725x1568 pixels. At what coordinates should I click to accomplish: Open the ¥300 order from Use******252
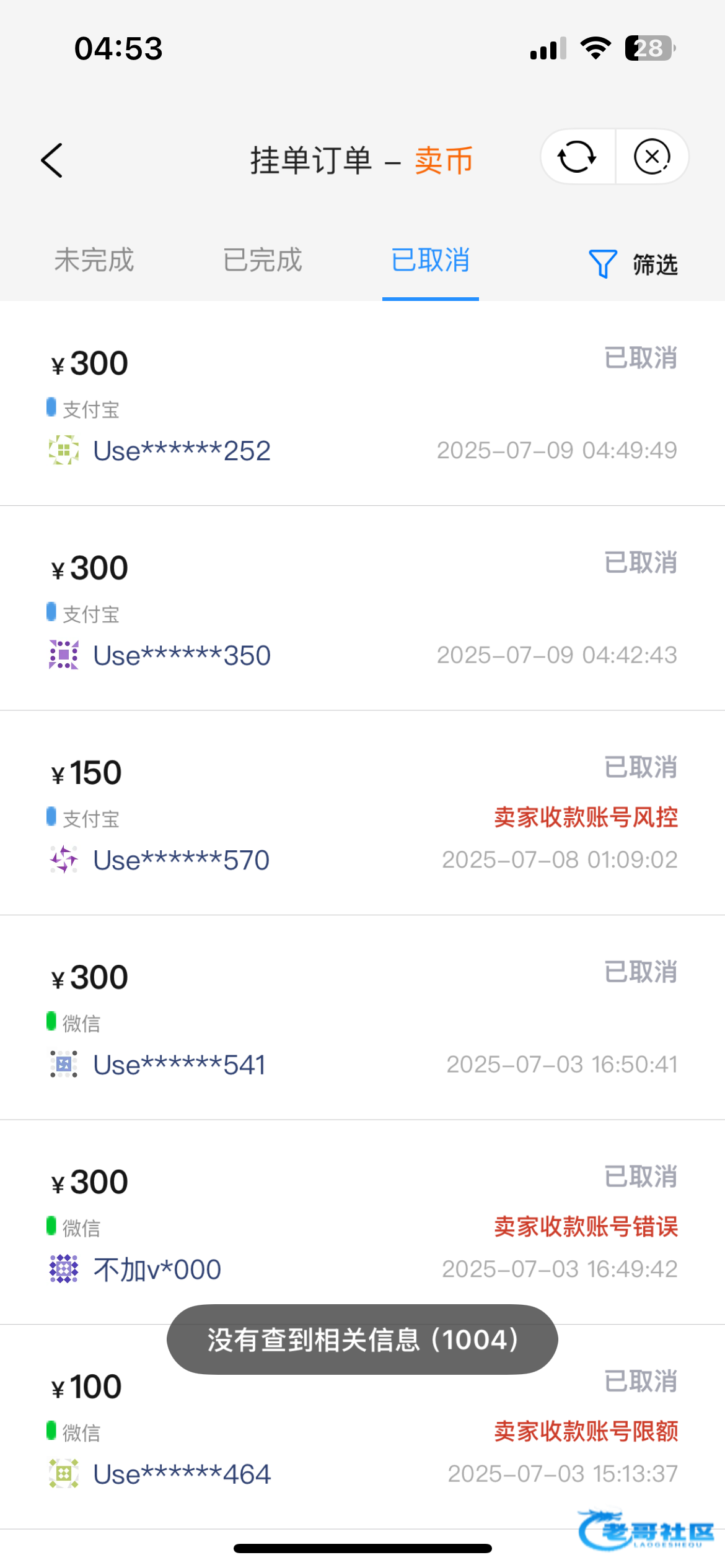click(362, 404)
